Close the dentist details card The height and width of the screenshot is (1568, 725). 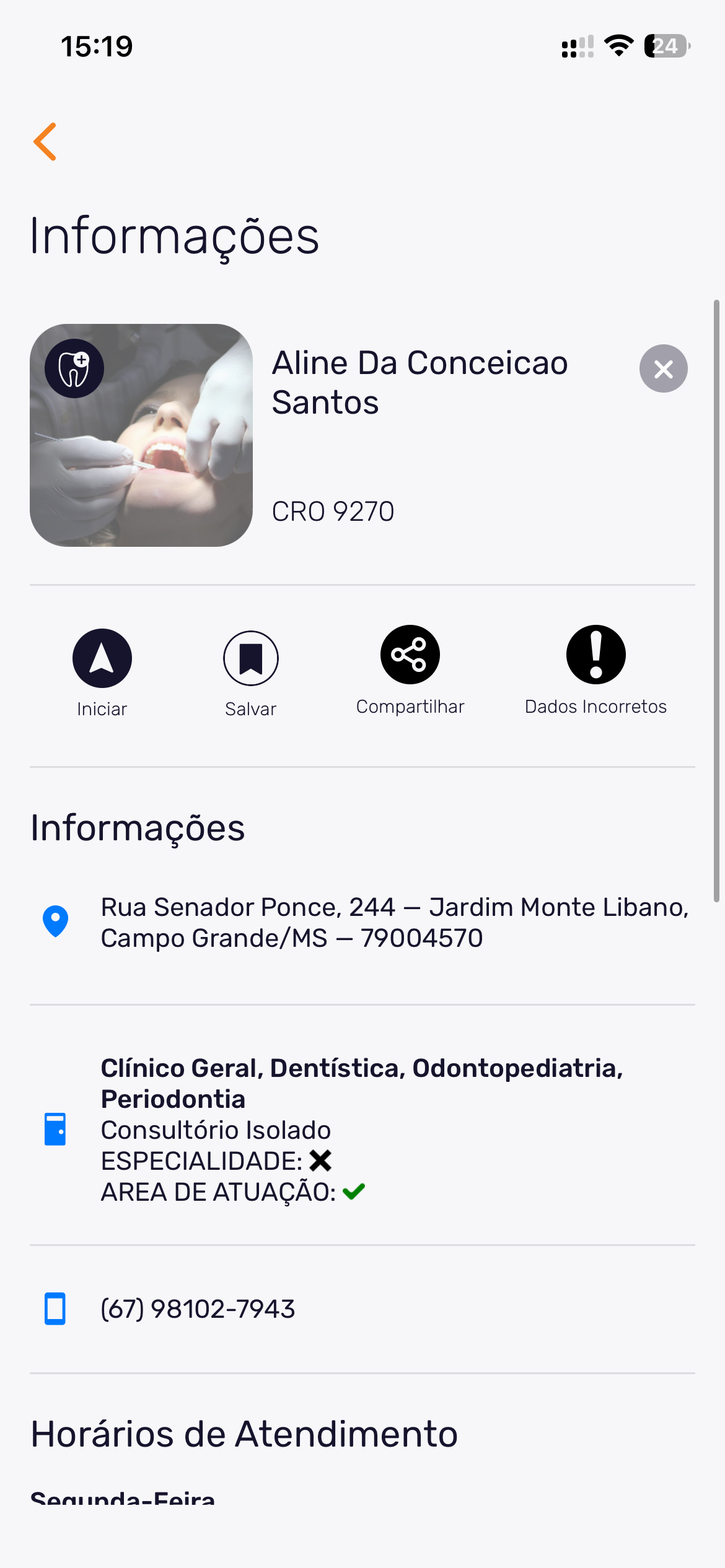tap(663, 368)
